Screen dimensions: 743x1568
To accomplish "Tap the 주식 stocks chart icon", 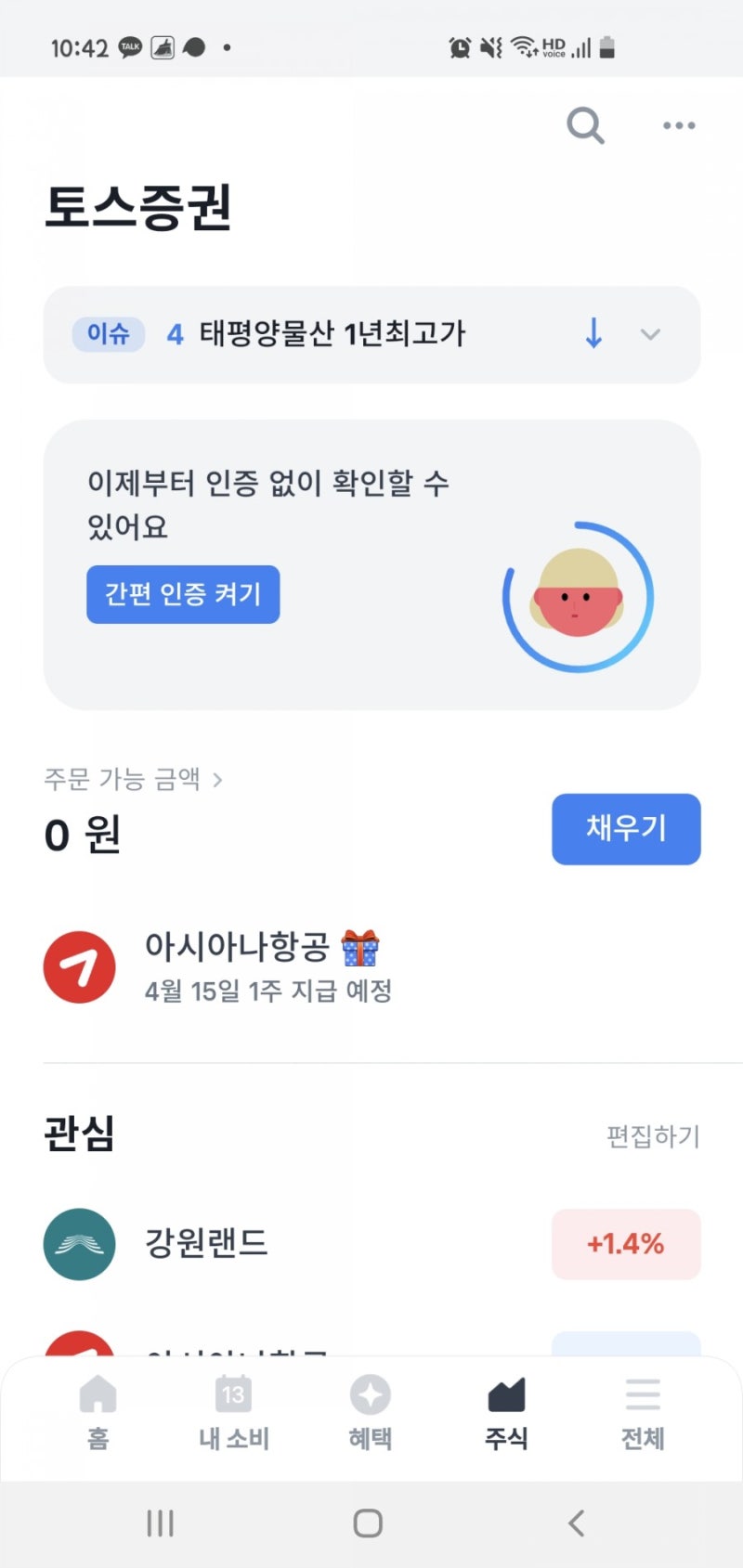I will tap(505, 1393).
